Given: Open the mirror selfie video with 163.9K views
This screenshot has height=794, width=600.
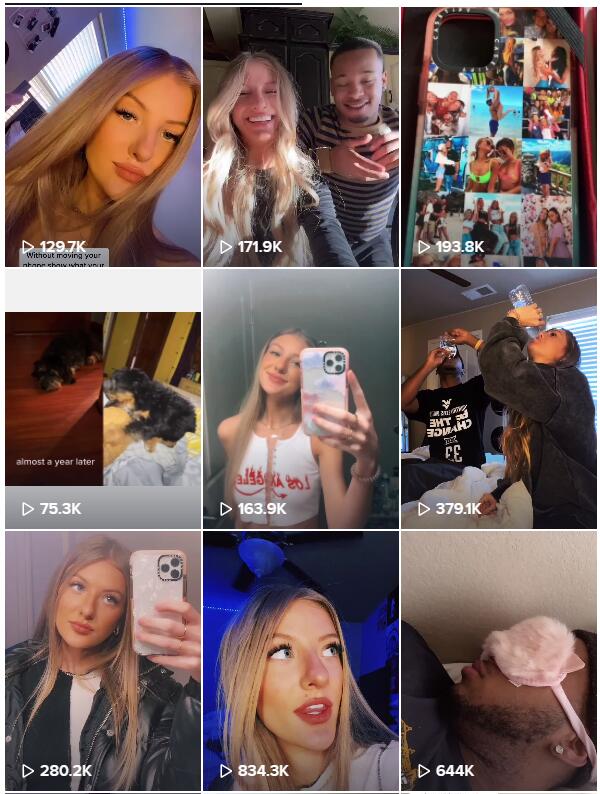Looking at the screenshot, I should tap(300, 399).
